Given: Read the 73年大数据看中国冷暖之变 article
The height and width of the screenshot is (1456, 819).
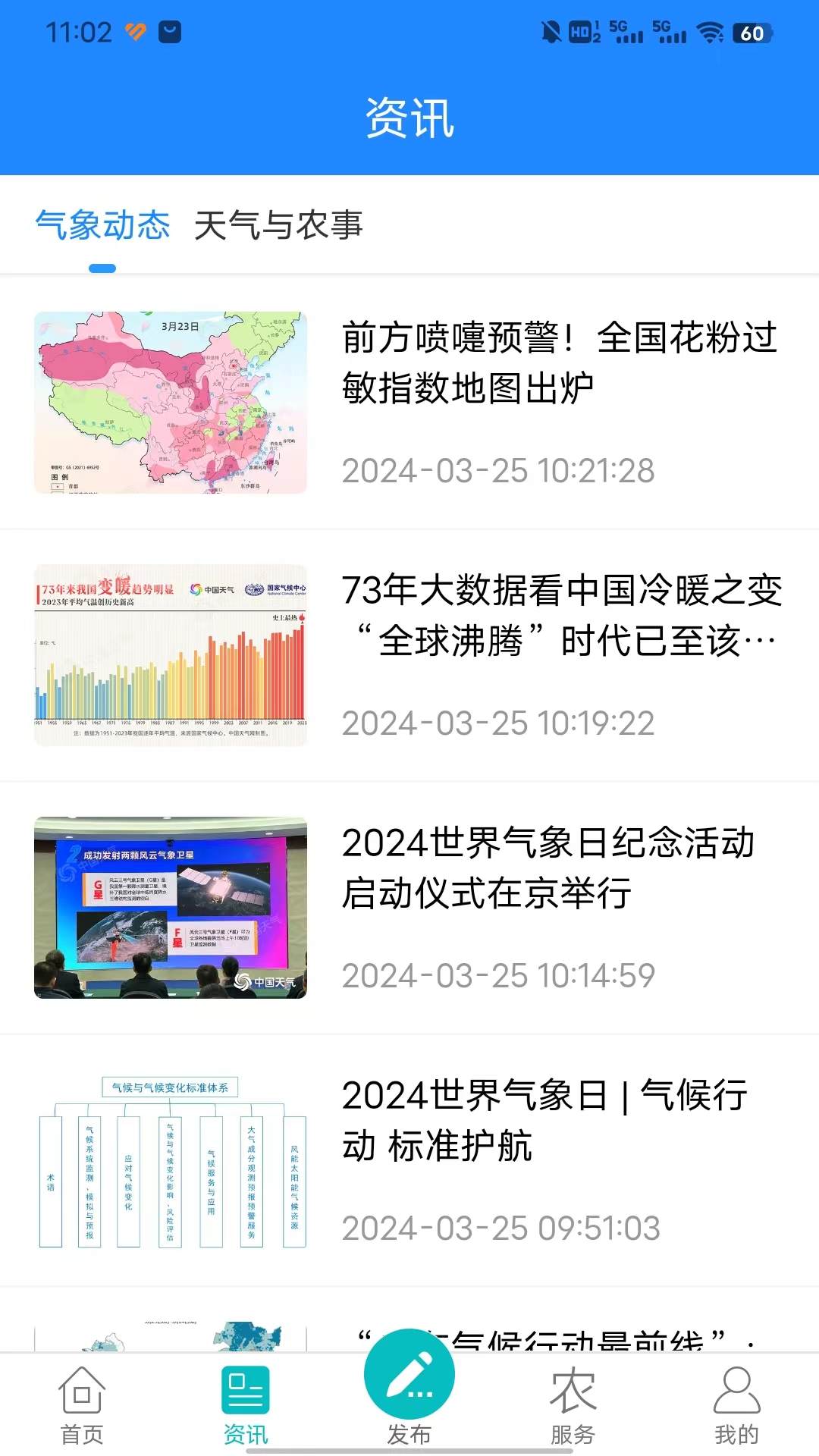Looking at the screenshot, I should [561, 616].
